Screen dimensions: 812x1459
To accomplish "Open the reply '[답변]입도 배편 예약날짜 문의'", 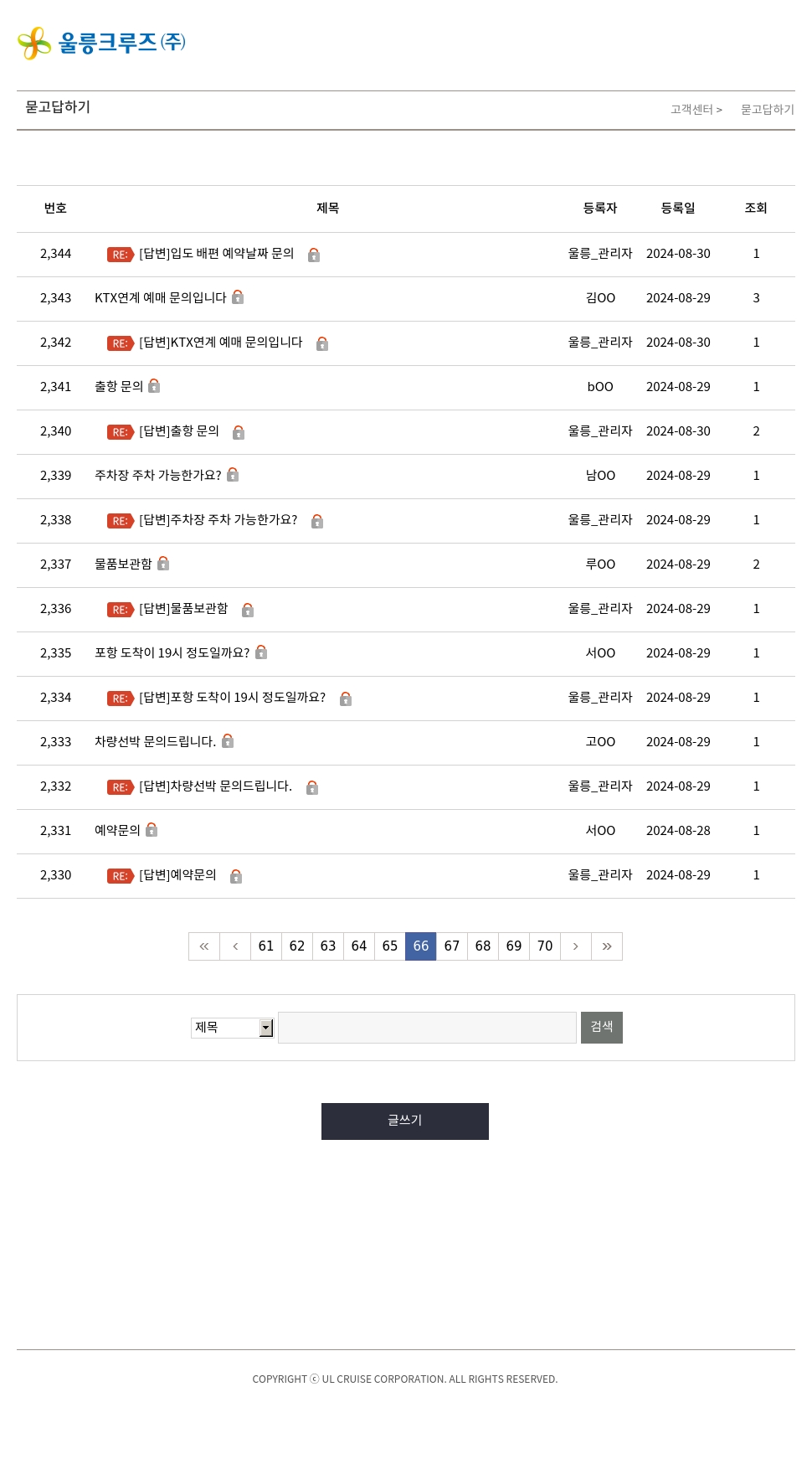I will [216, 254].
